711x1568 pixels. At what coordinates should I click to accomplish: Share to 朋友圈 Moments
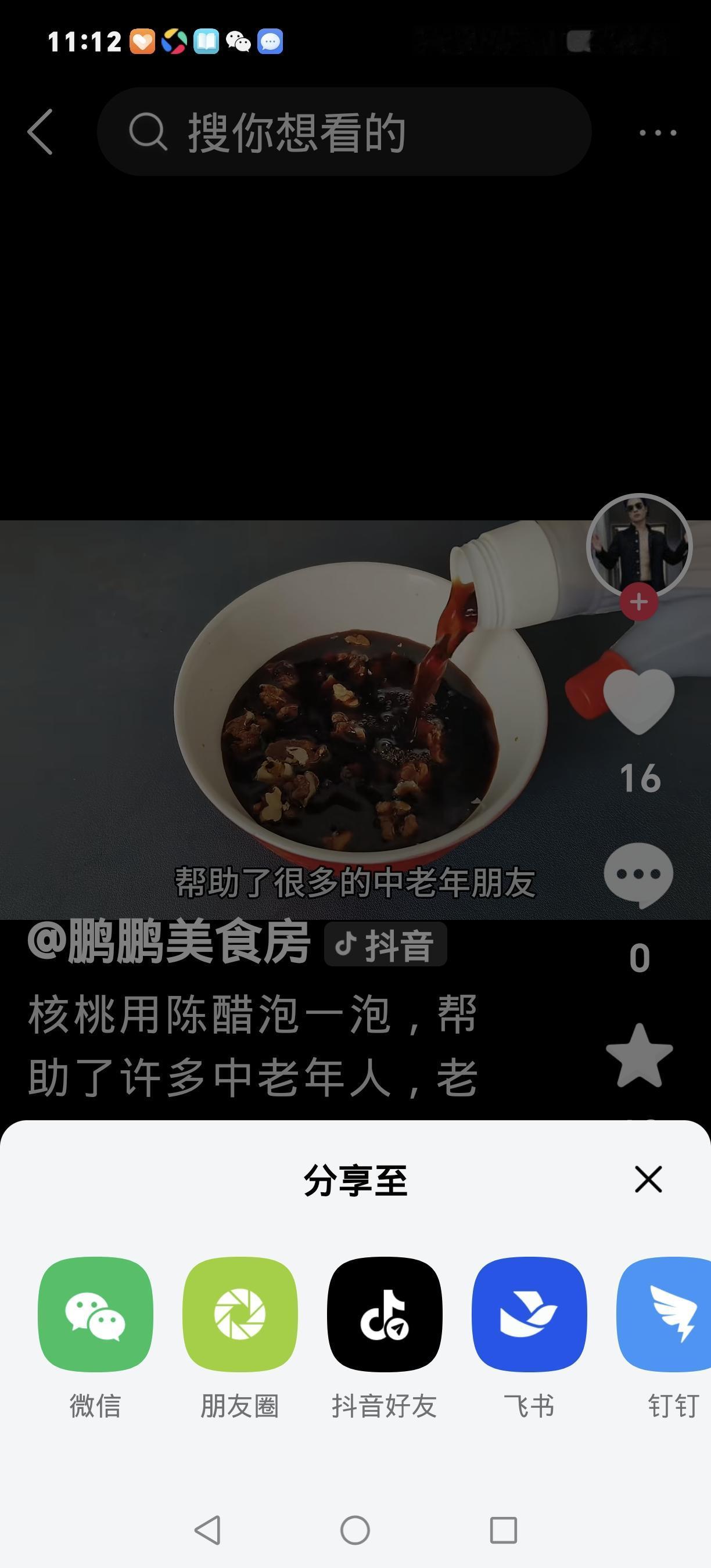(240, 1315)
